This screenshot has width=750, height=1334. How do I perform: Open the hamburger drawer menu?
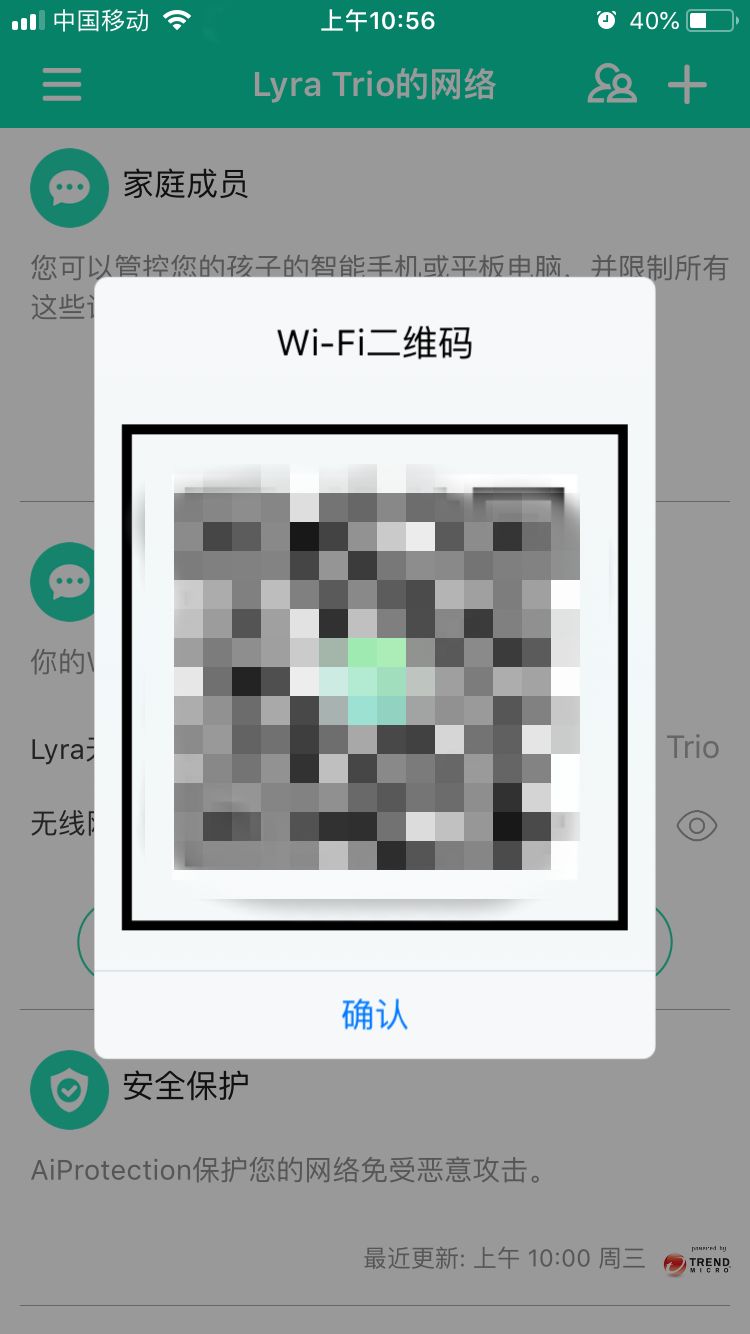(62, 85)
